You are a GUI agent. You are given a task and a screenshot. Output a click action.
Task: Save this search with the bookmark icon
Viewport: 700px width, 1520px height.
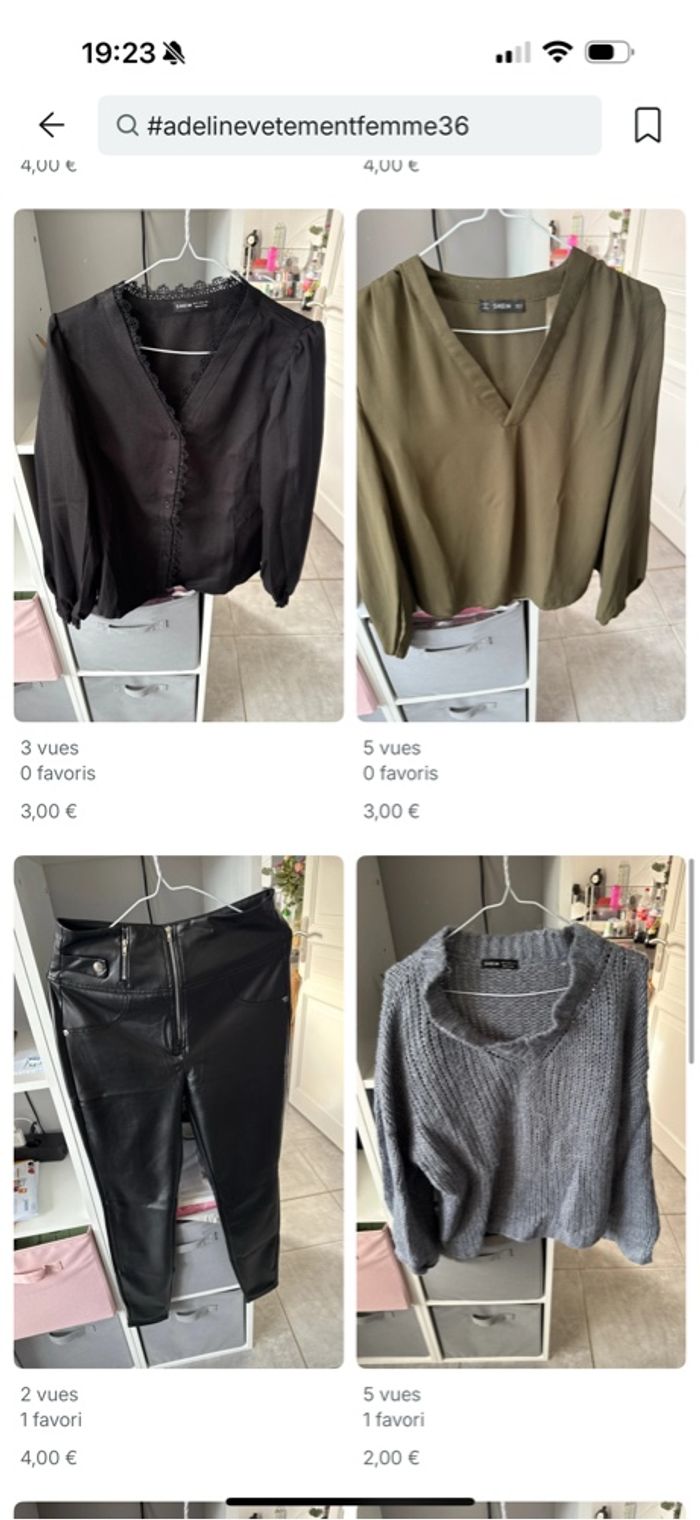(648, 125)
